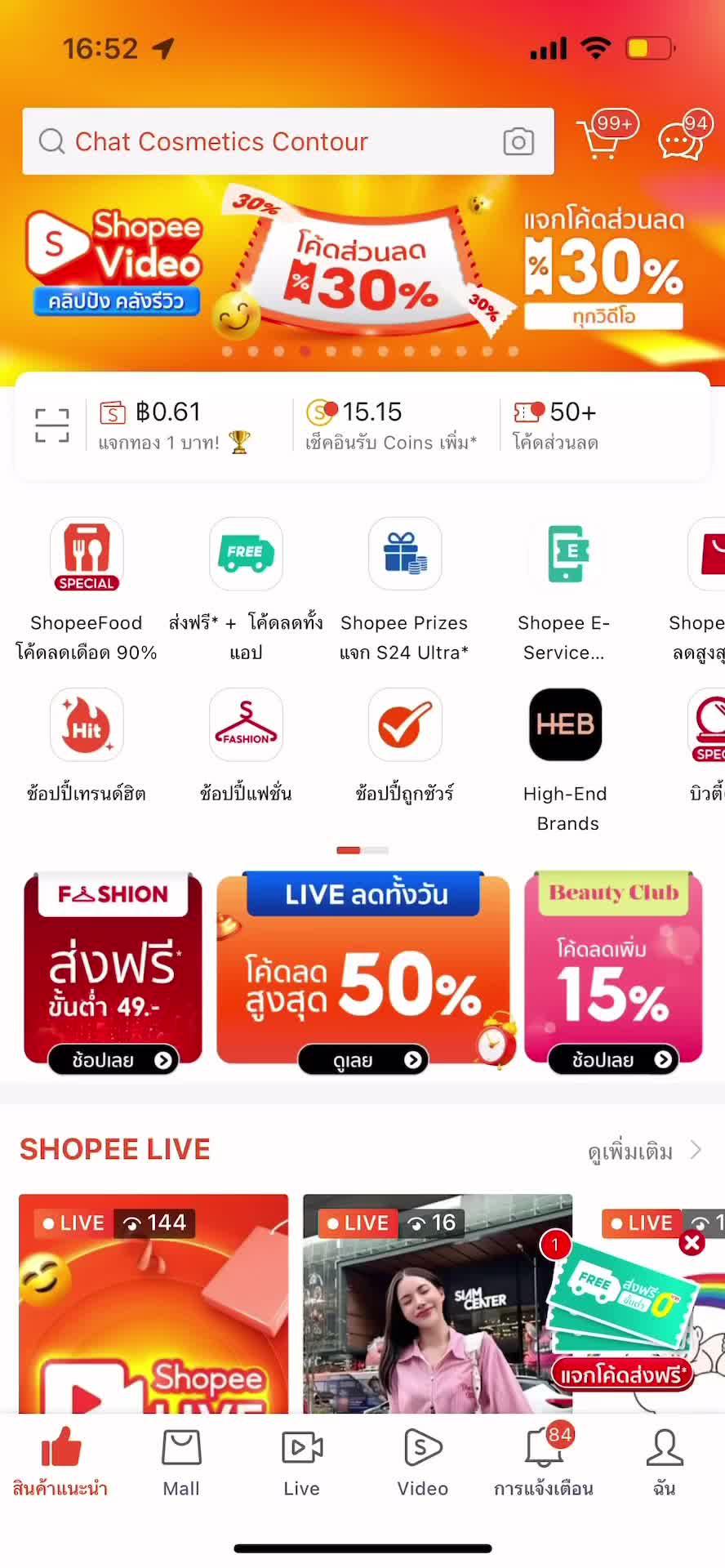Tap ช้อปเลย on the Fashion free shipping banner
Screen dimensions: 725x1568
point(112,1059)
